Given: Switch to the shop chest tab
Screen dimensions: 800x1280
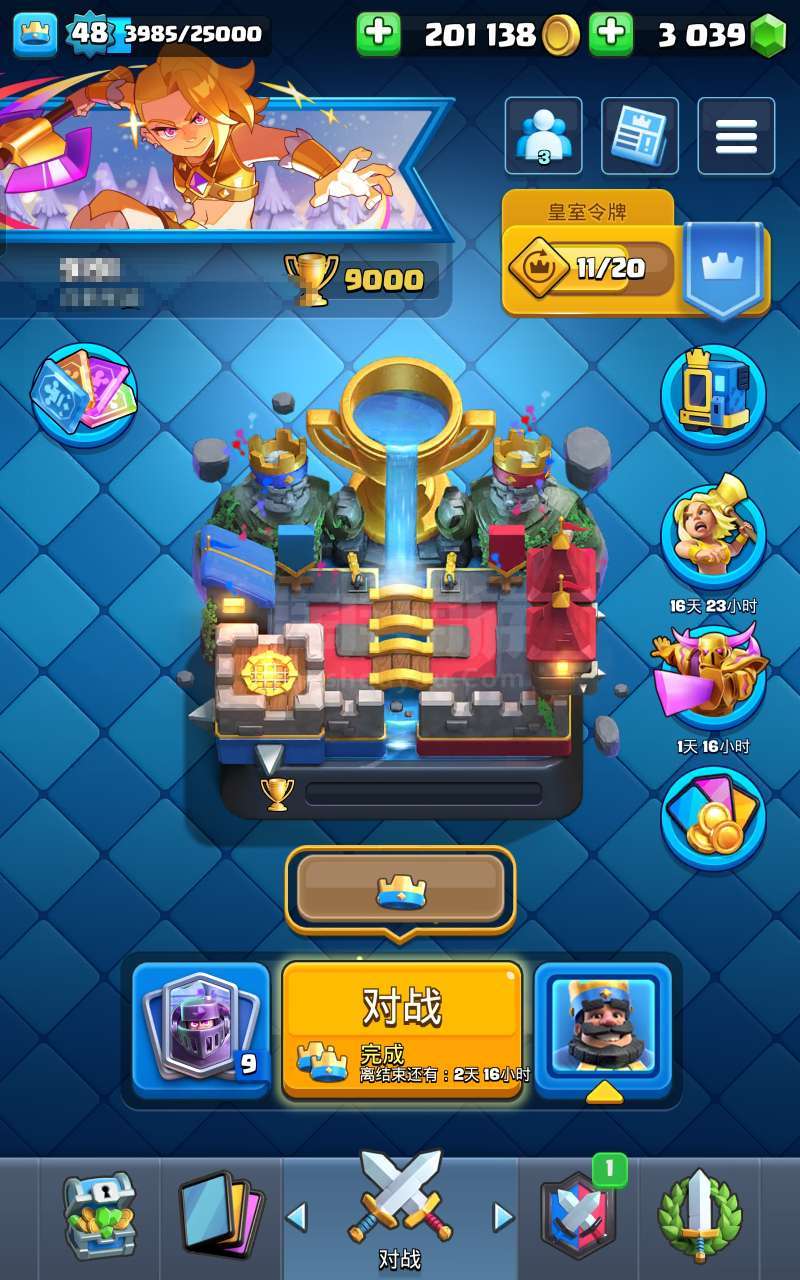Looking at the screenshot, I should [99, 1217].
